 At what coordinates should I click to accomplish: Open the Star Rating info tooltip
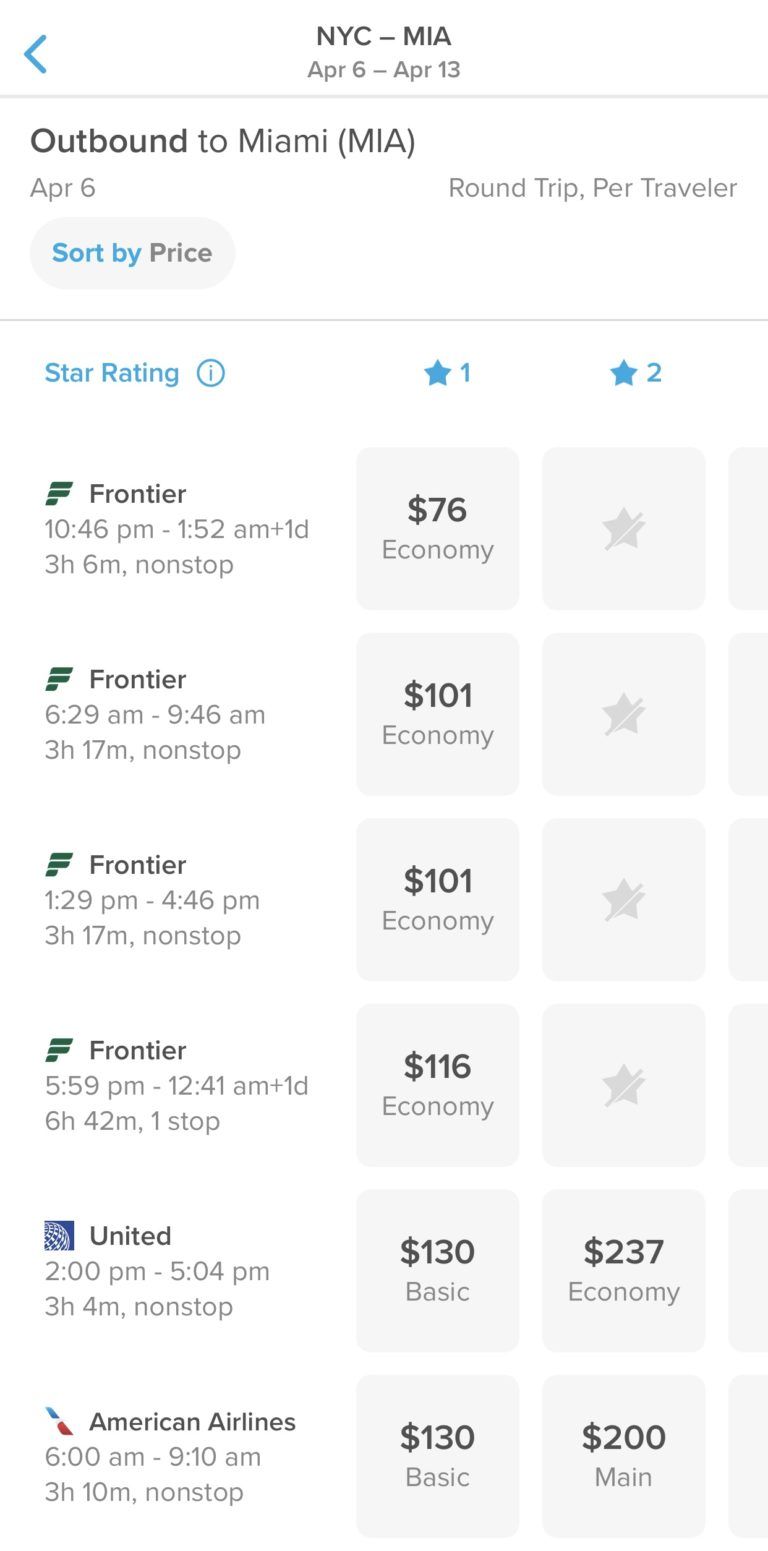[210, 372]
